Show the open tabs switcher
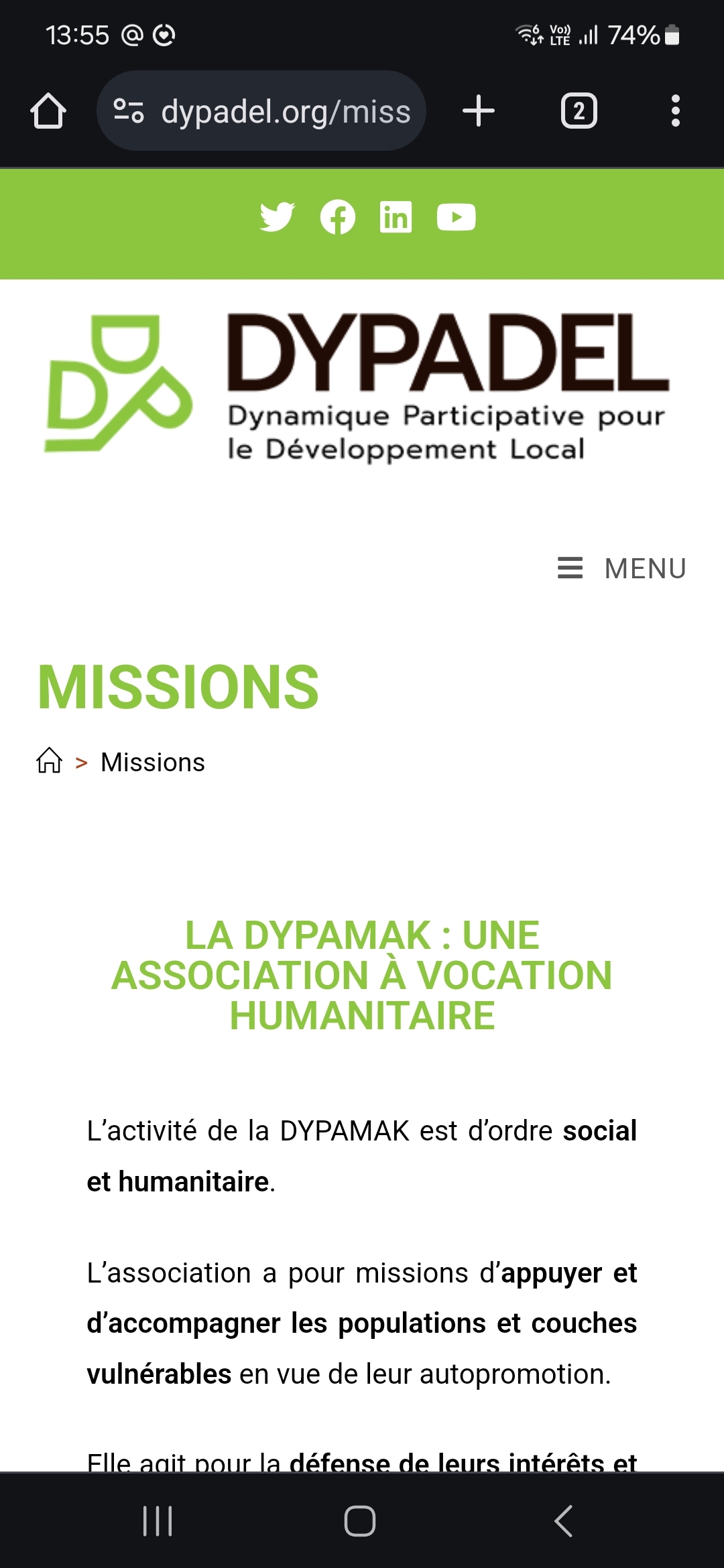The height and width of the screenshot is (1568, 724). [579, 111]
